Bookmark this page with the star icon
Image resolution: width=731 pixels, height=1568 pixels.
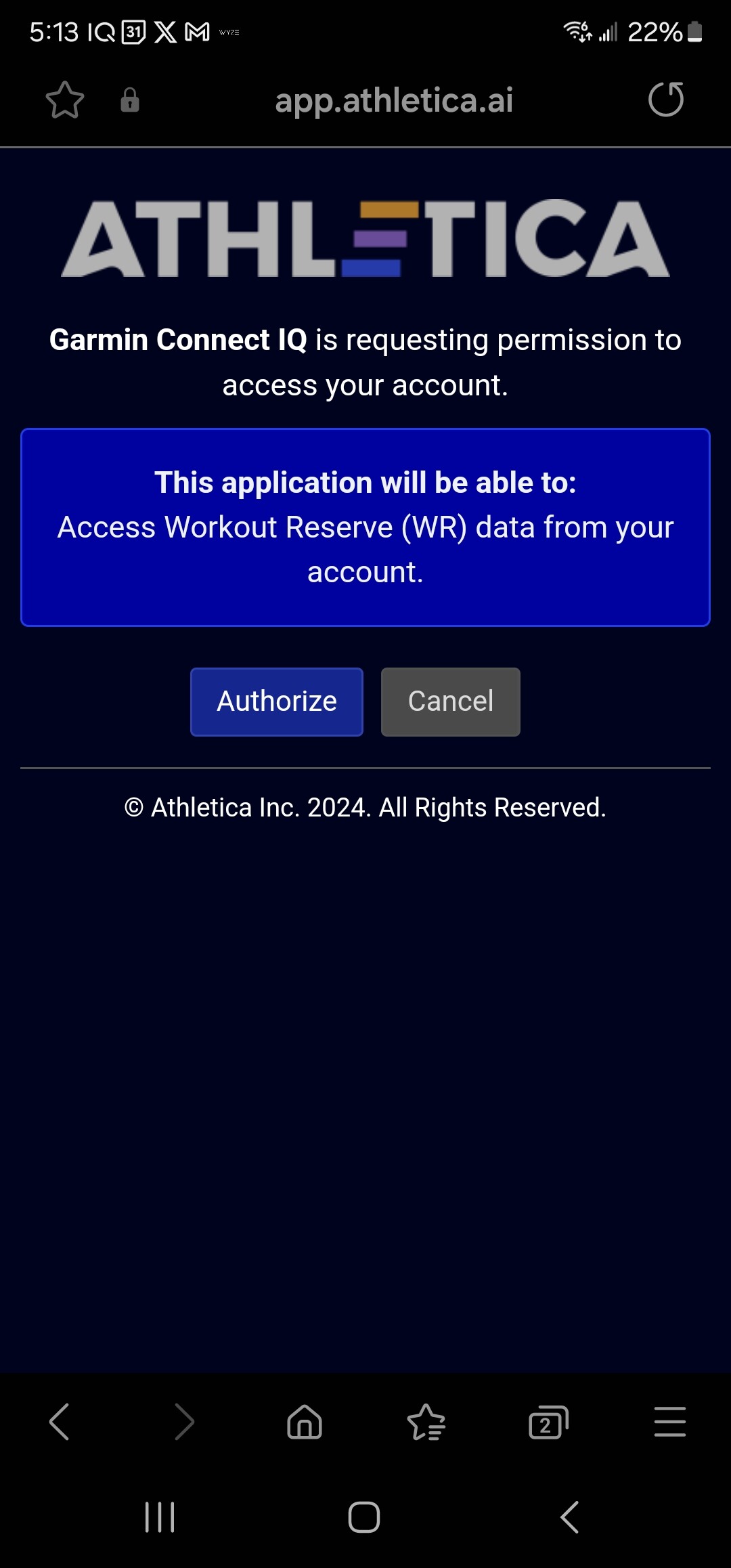click(x=65, y=100)
